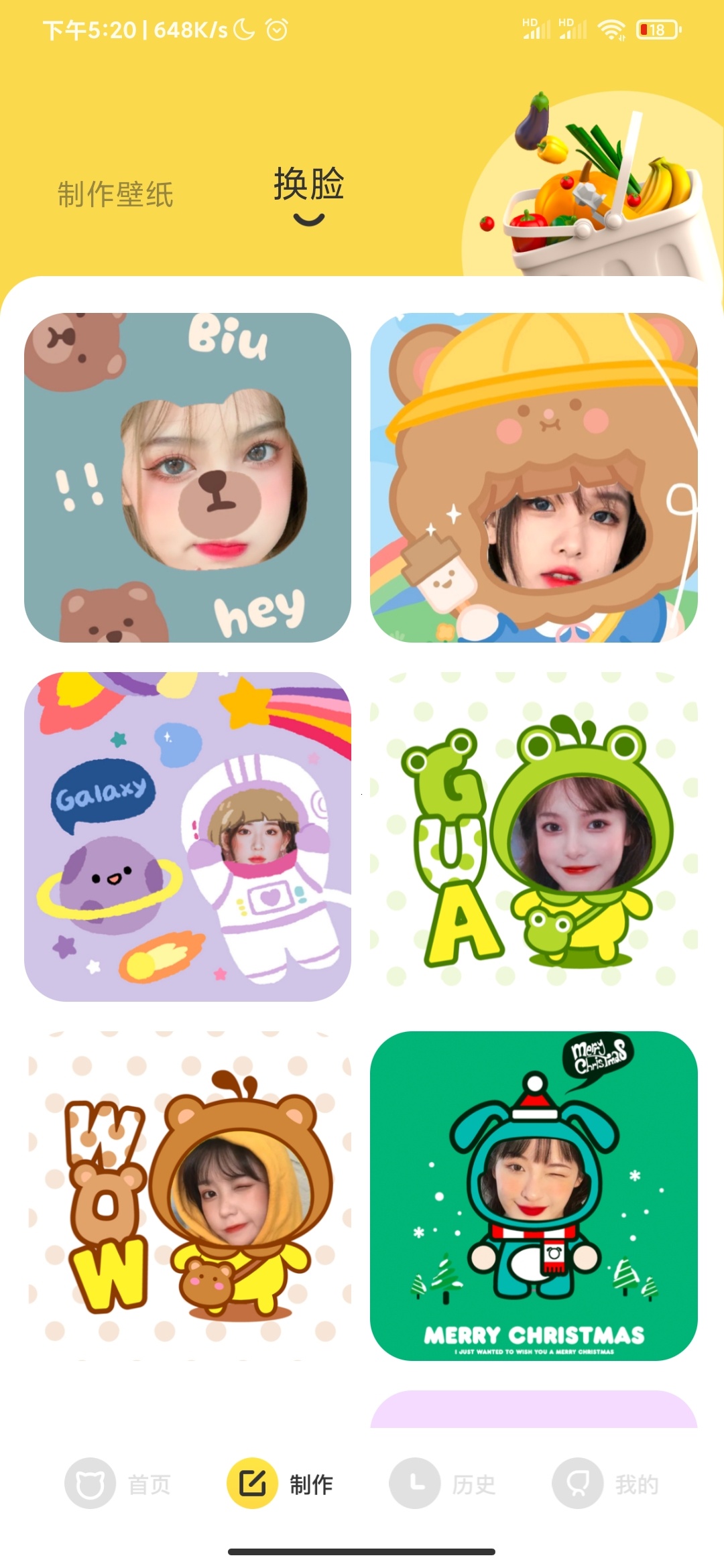Open the 历史 tab
This screenshot has width=724, height=1568.
click(x=442, y=1484)
